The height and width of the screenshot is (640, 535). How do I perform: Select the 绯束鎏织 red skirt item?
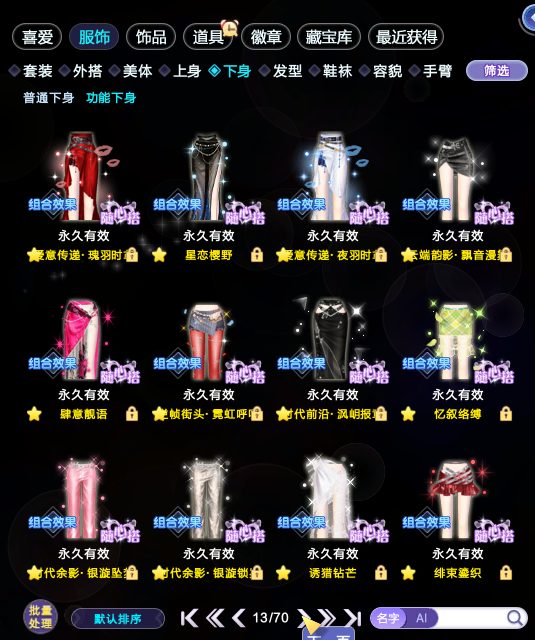click(457, 516)
